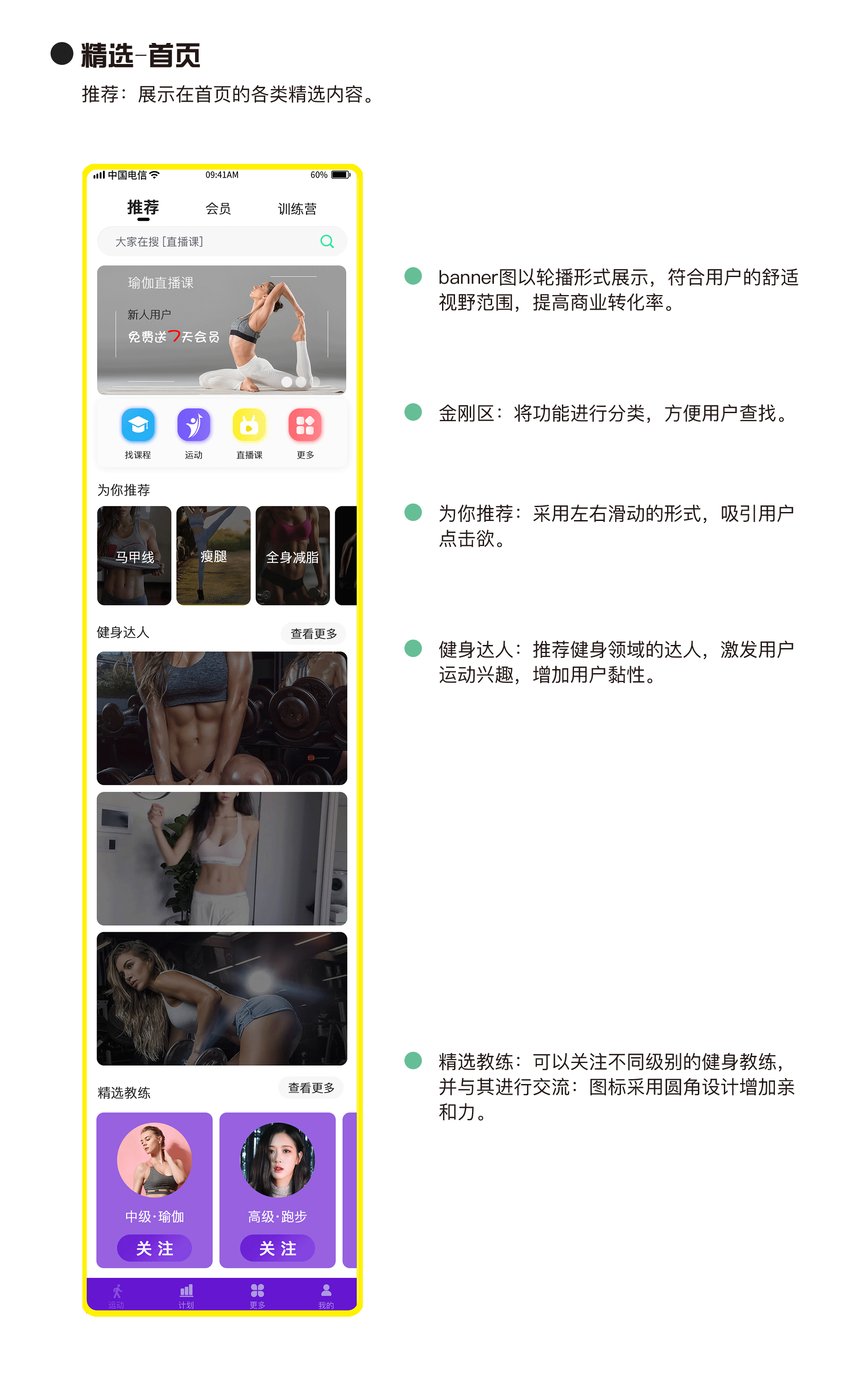The width and height of the screenshot is (859, 1400).
Task: Tap the 更多 icon in the grid area
Action: click(x=305, y=425)
